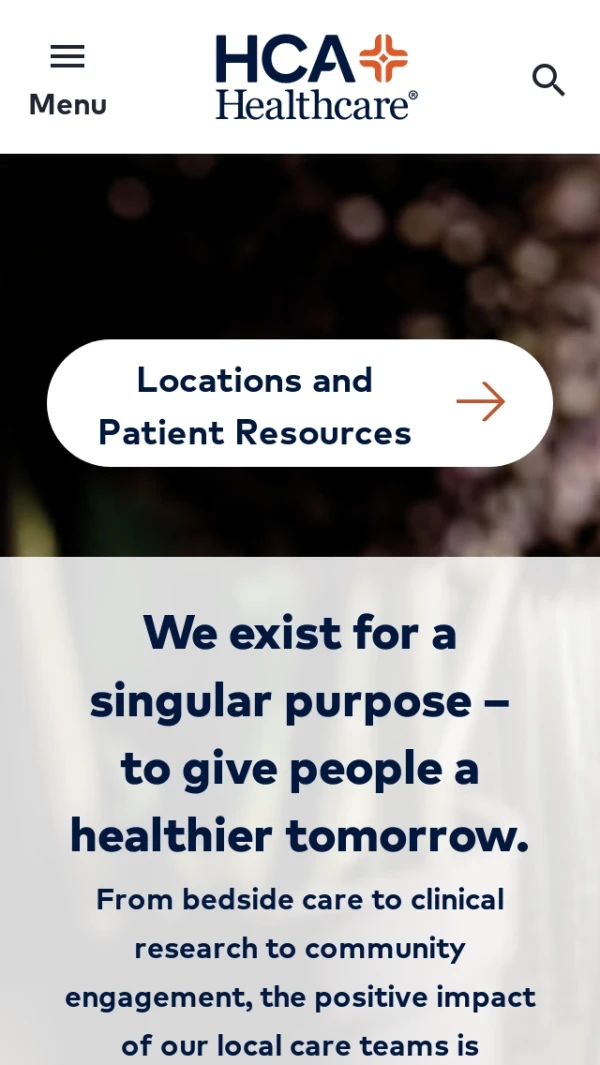Open the hamburger Menu

coord(67,77)
